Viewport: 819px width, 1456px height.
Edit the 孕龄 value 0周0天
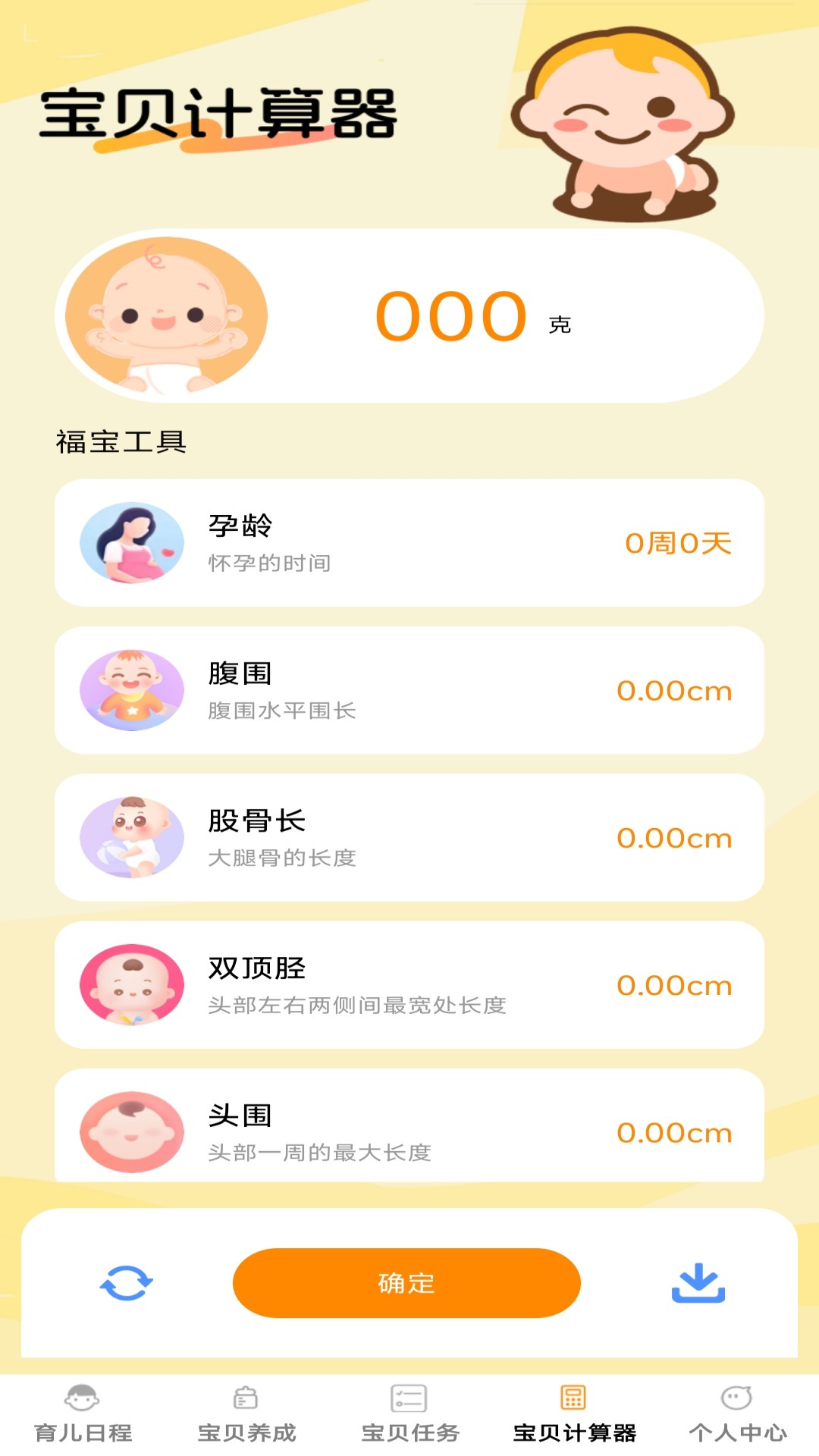point(677,543)
